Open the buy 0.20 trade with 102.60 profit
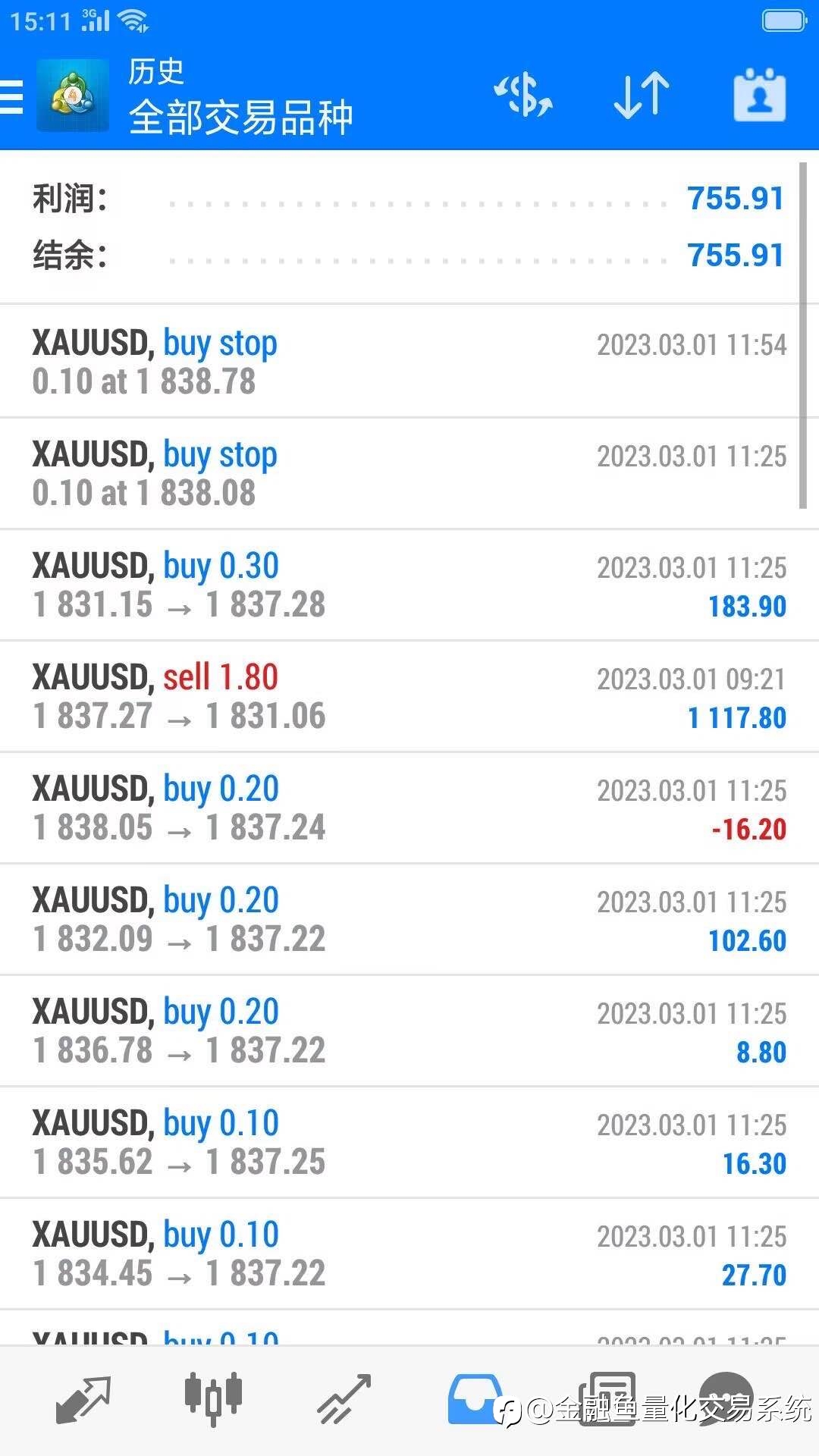This screenshot has width=819, height=1456. pos(409,919)
